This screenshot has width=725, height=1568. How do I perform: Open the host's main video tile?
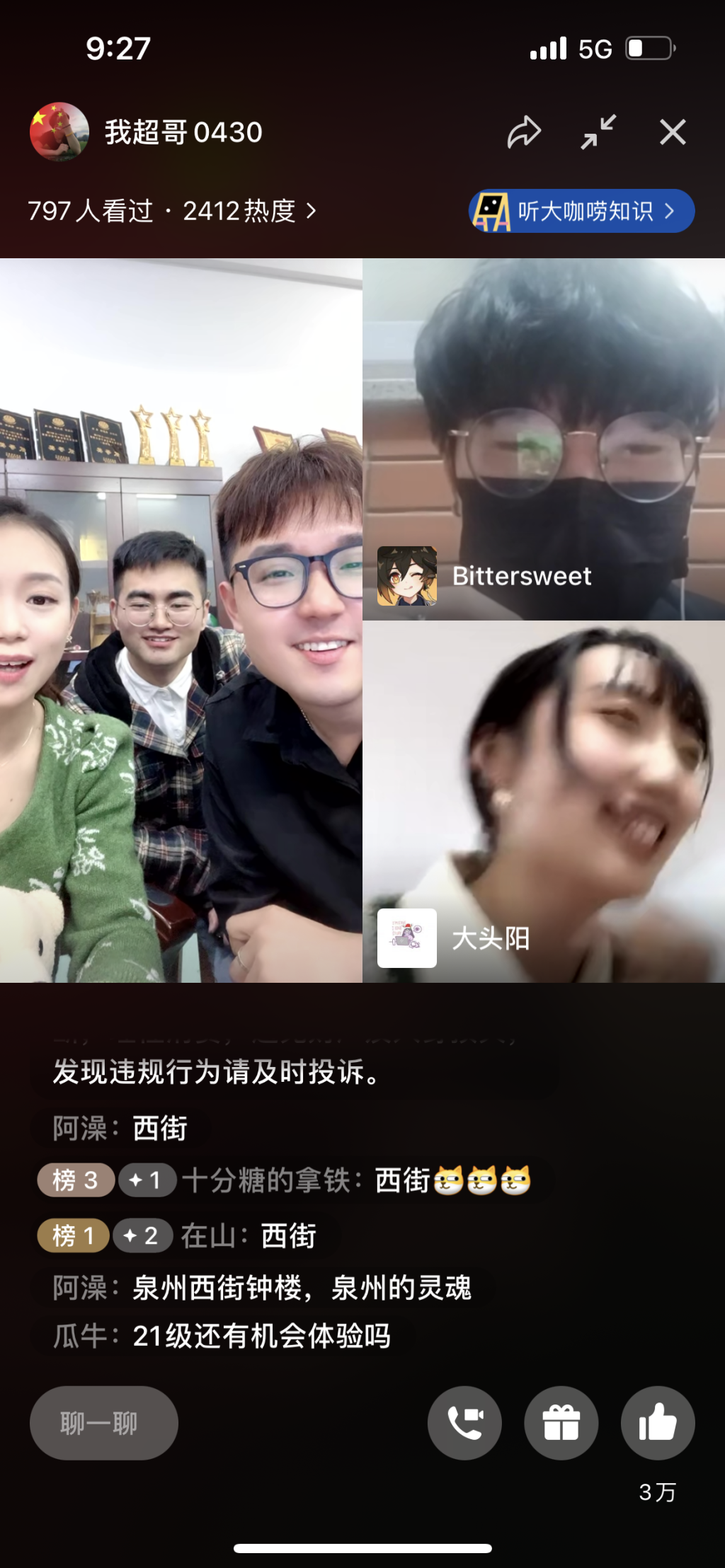tap(181, 620)
